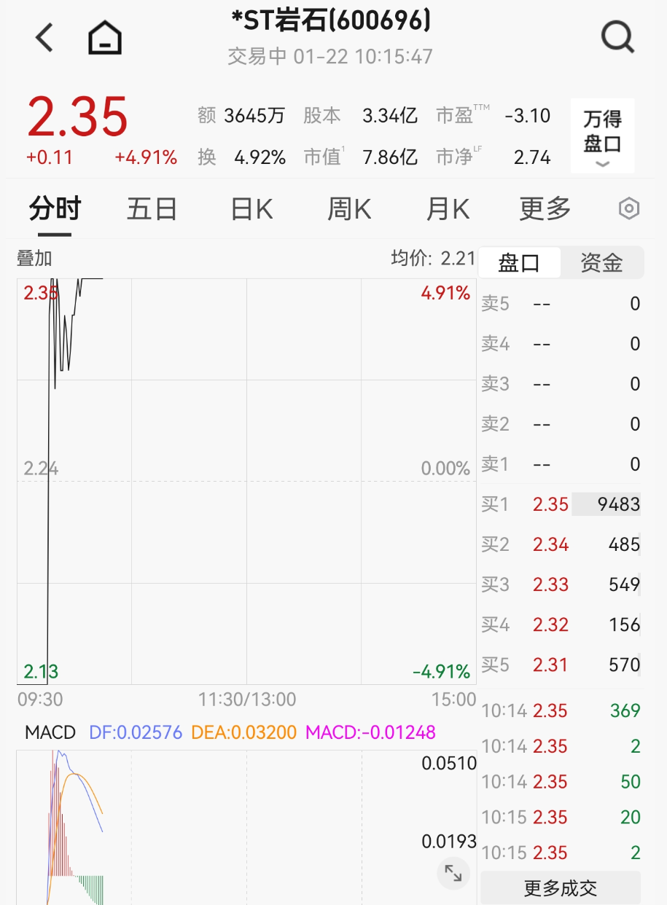Image resolution: width=667 pixels, height=905 pixels.
Task: Open the home icon in the header
Action: [104, 38]
